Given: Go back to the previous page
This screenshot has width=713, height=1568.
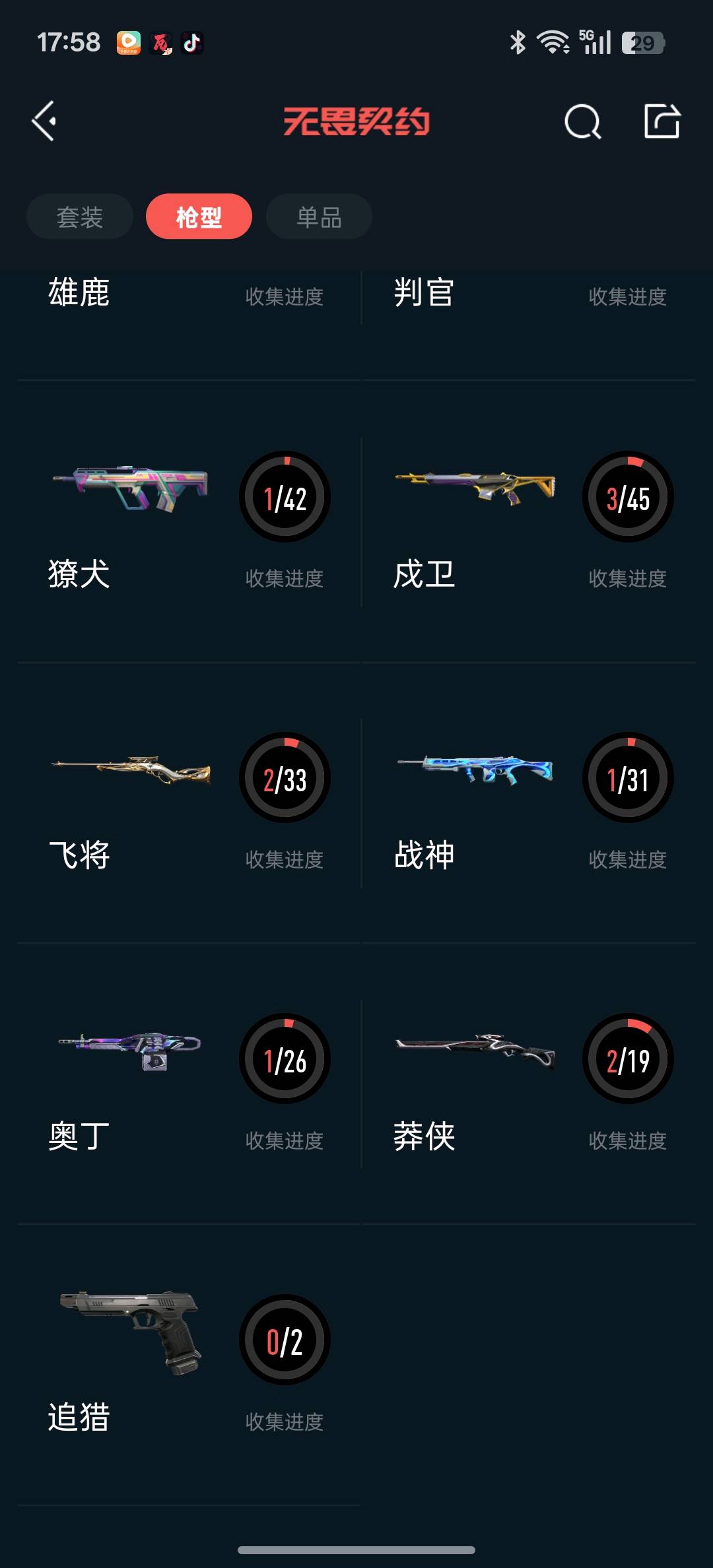Looking at the screenshot, I should pos(45,121).
